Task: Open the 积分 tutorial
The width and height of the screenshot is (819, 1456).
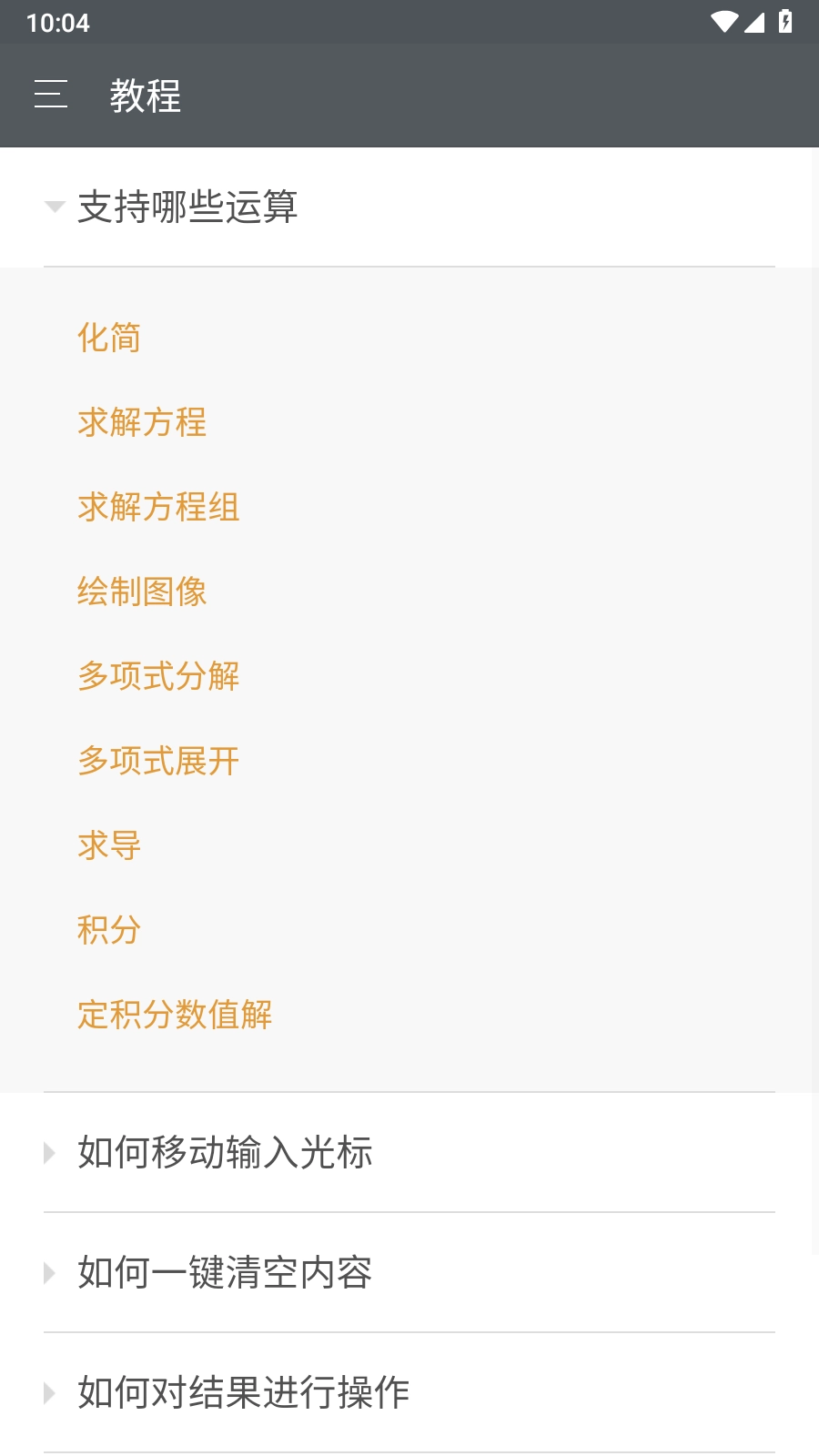Action: coord(109,930)
